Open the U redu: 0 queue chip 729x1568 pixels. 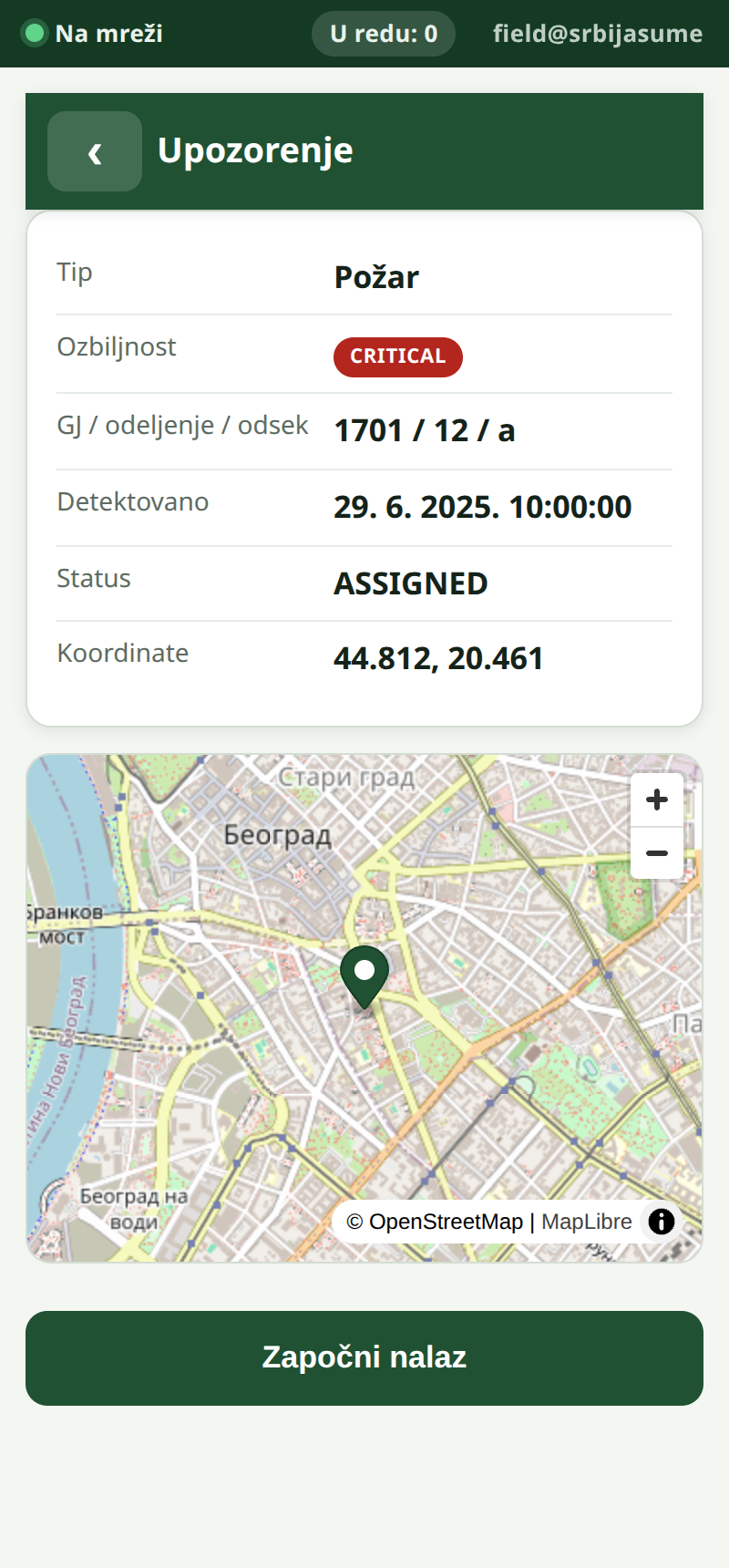point(384,34)
